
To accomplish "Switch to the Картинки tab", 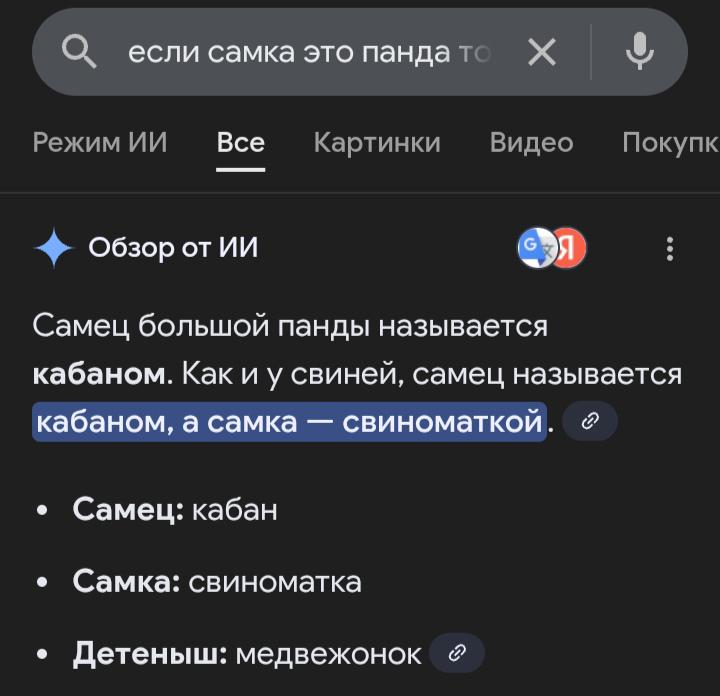I will (x=377, y=142).
